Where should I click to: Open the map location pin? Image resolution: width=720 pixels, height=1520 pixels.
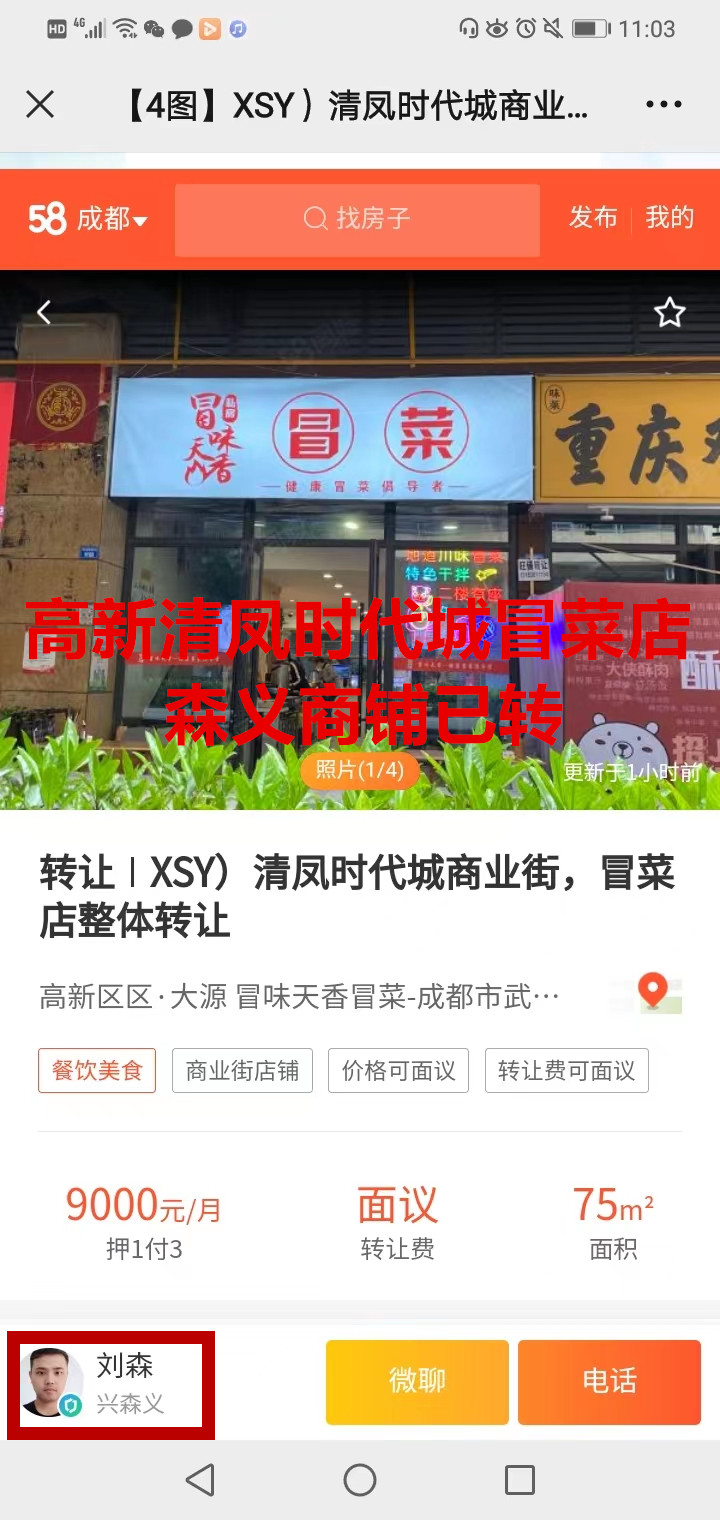coord(654,993)
